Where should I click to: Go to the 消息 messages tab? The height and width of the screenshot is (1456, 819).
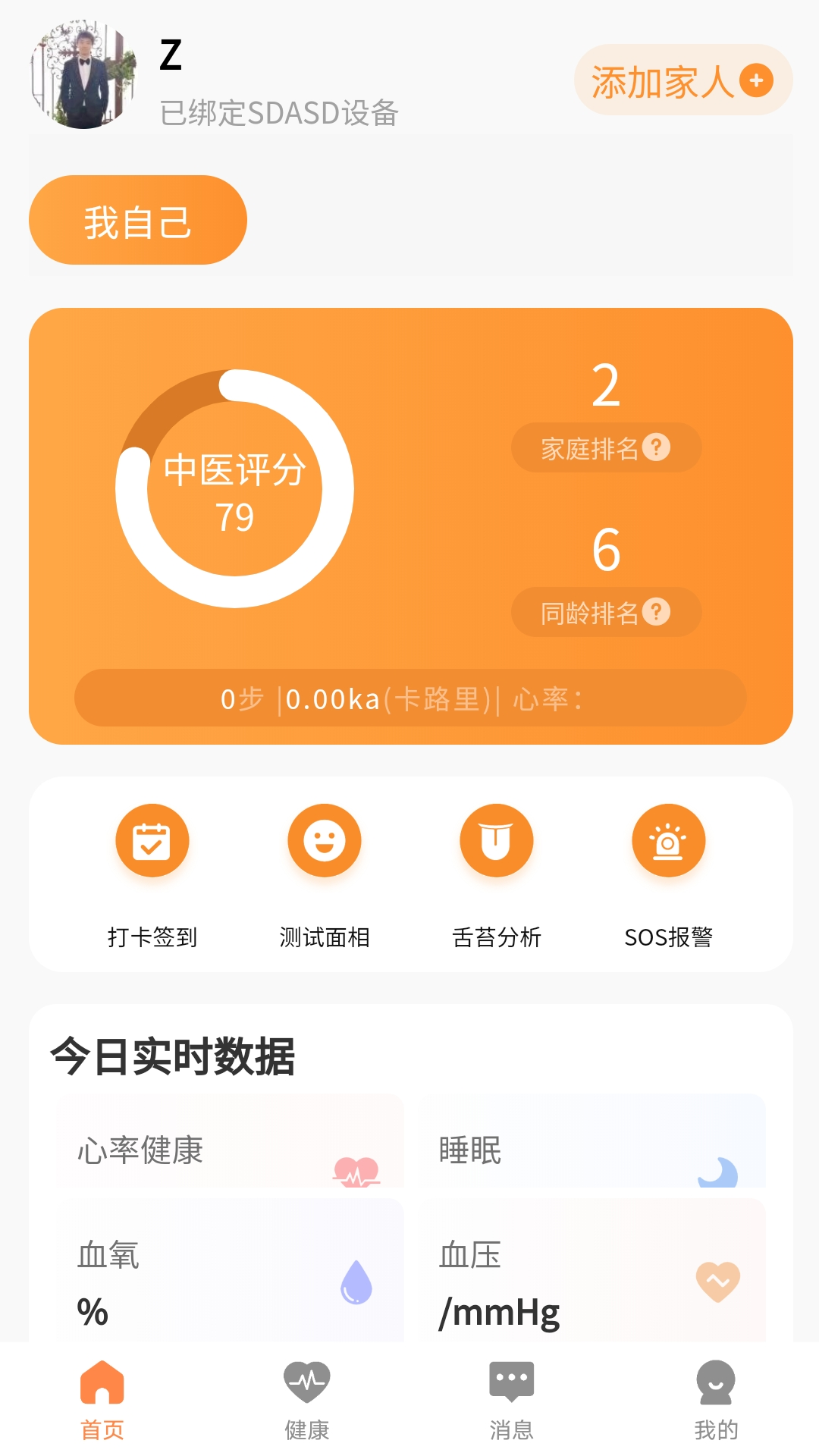click(512, 1400)
